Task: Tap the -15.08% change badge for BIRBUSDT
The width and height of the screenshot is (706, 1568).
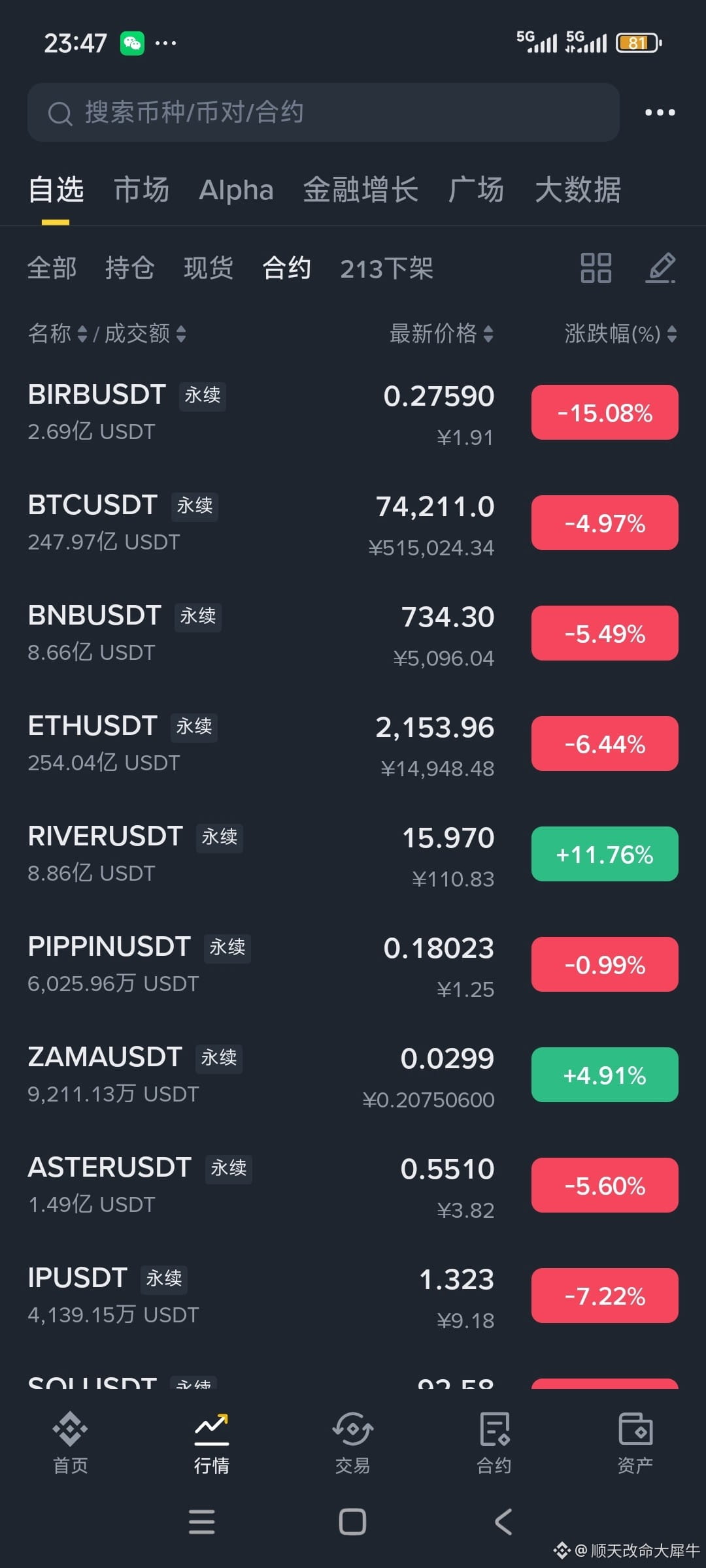Action: click(605, 412)
